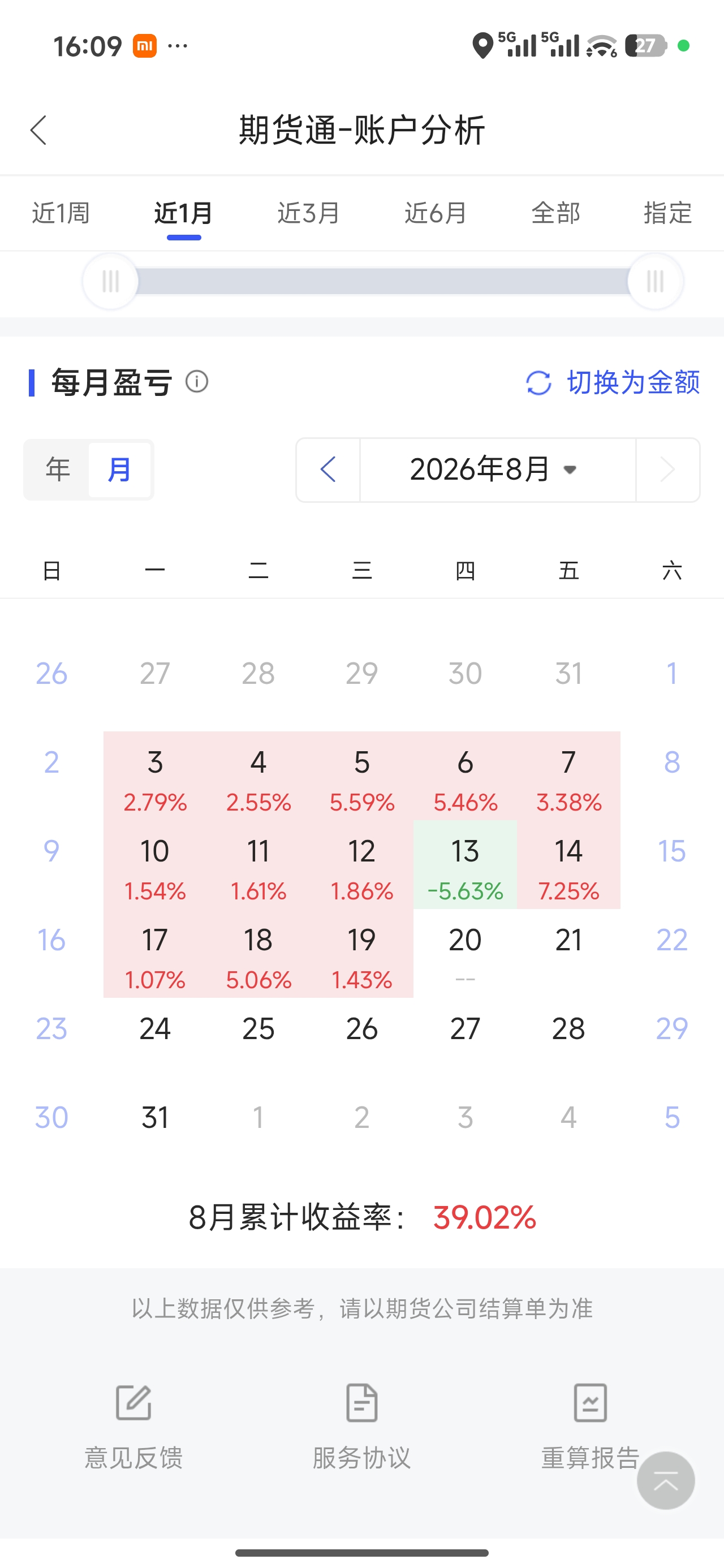724x1568 pixels.
Task: Switch to the 近1周 tab
Action: tap(61, 213)
